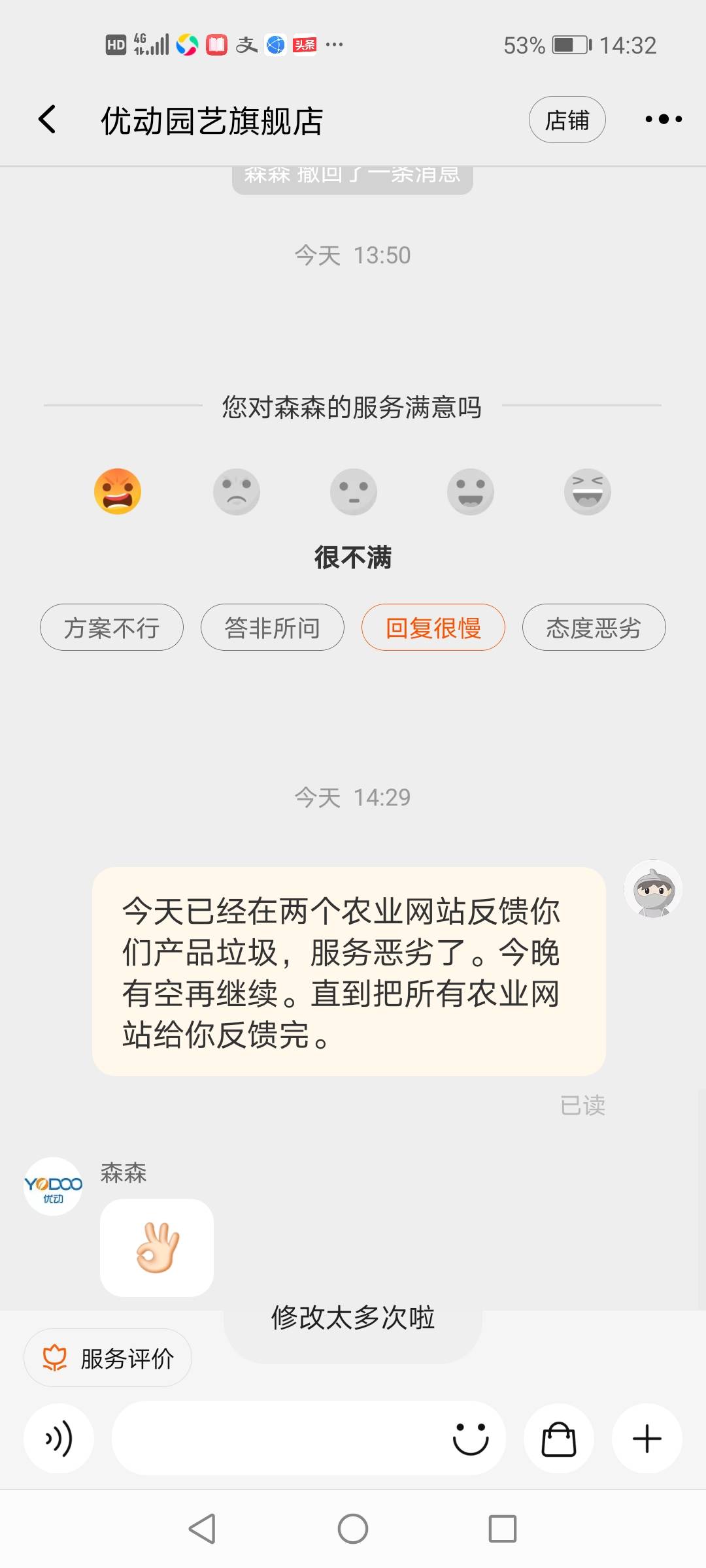Open the shopping bag icon
This screenshot has width=706, height=1568.
coord(559,1439)
